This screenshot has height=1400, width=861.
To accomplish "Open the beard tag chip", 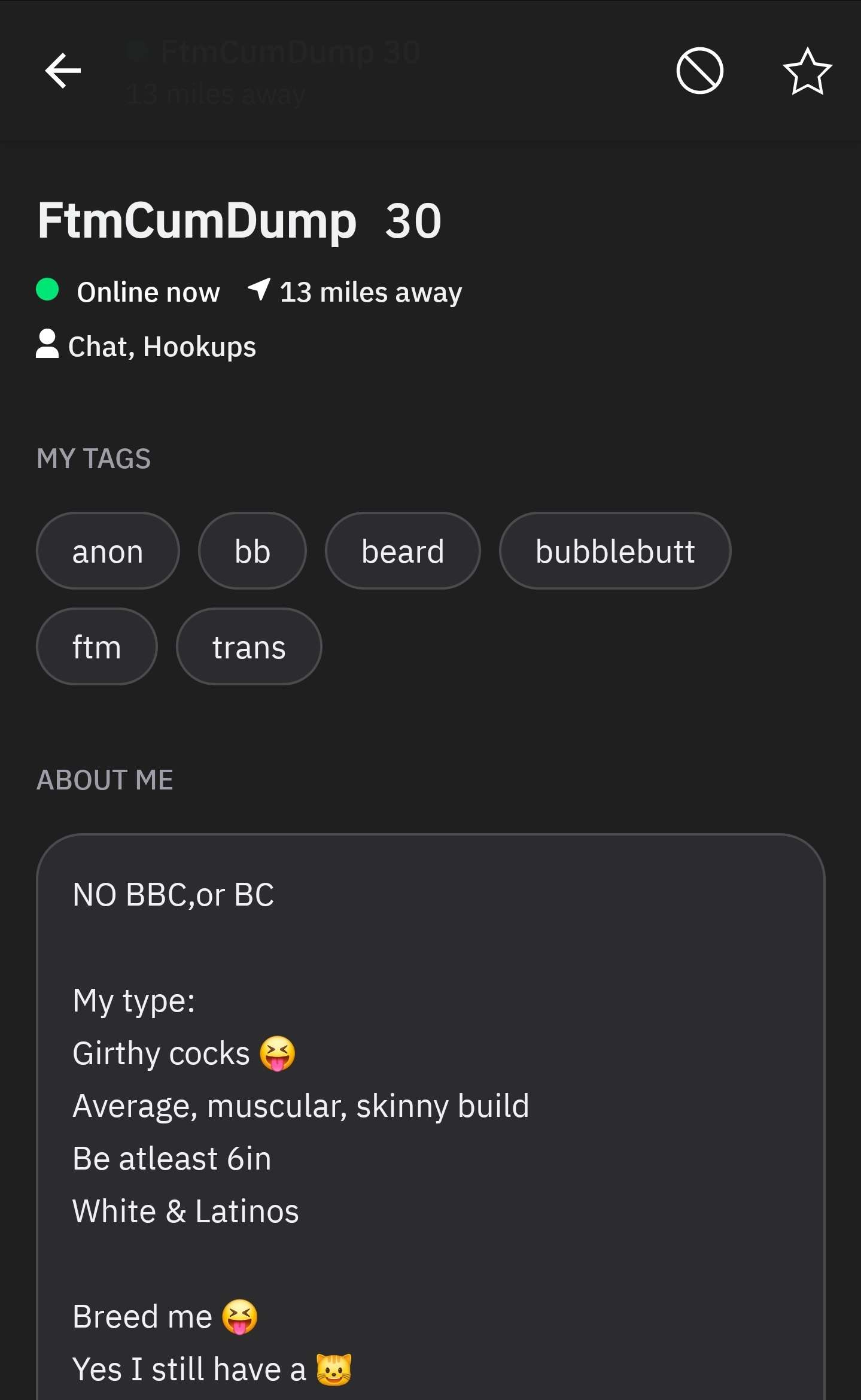I will click(403, 551).
